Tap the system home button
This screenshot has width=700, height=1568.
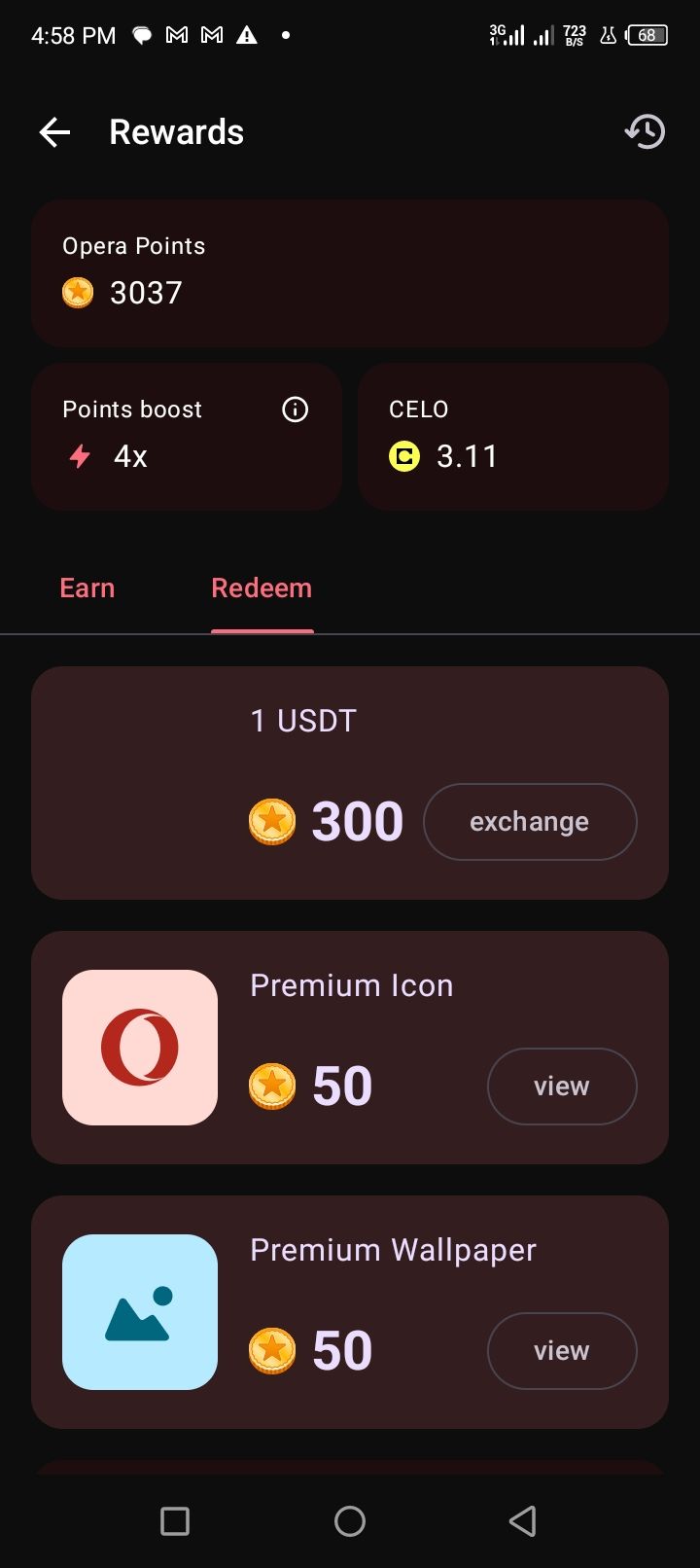tap(350, 1521)
